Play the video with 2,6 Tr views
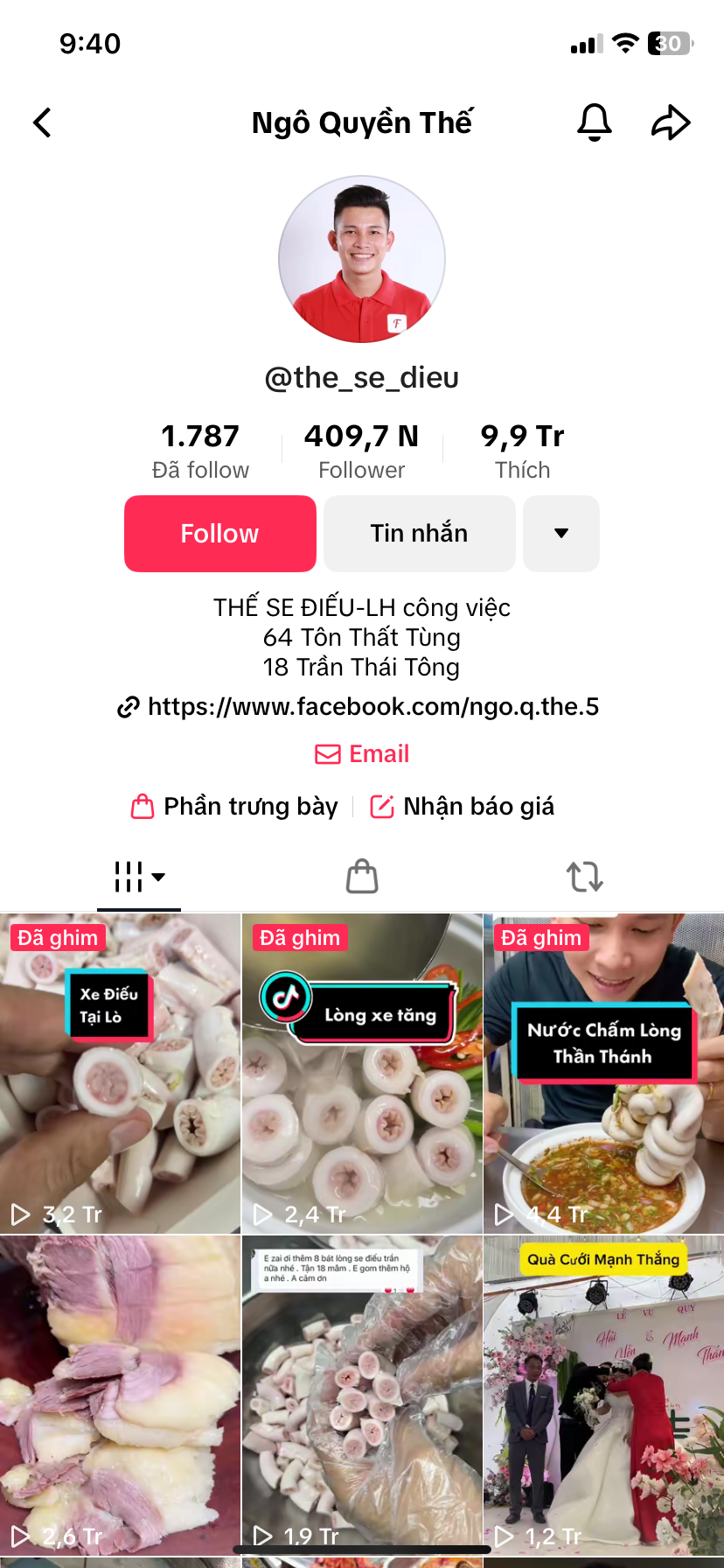 pyautogui.click(x=120, y=1396)
